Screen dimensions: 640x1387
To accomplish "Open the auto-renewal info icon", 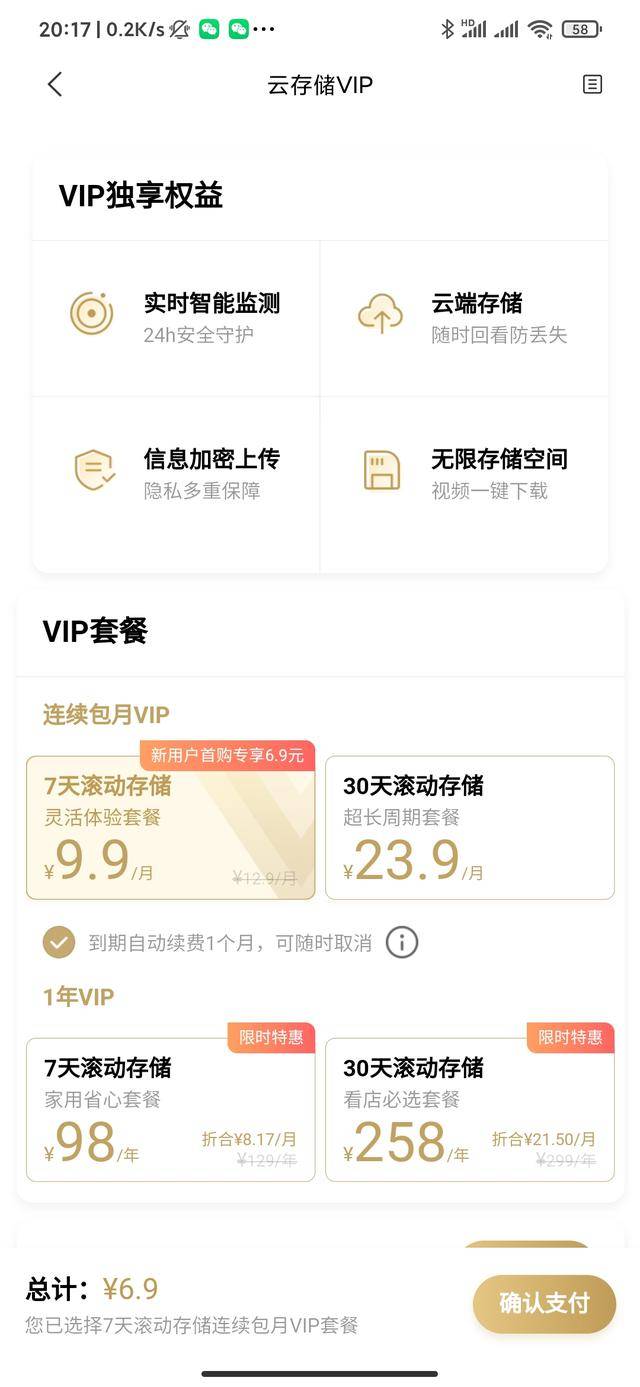I will click(x=402, y=942).
